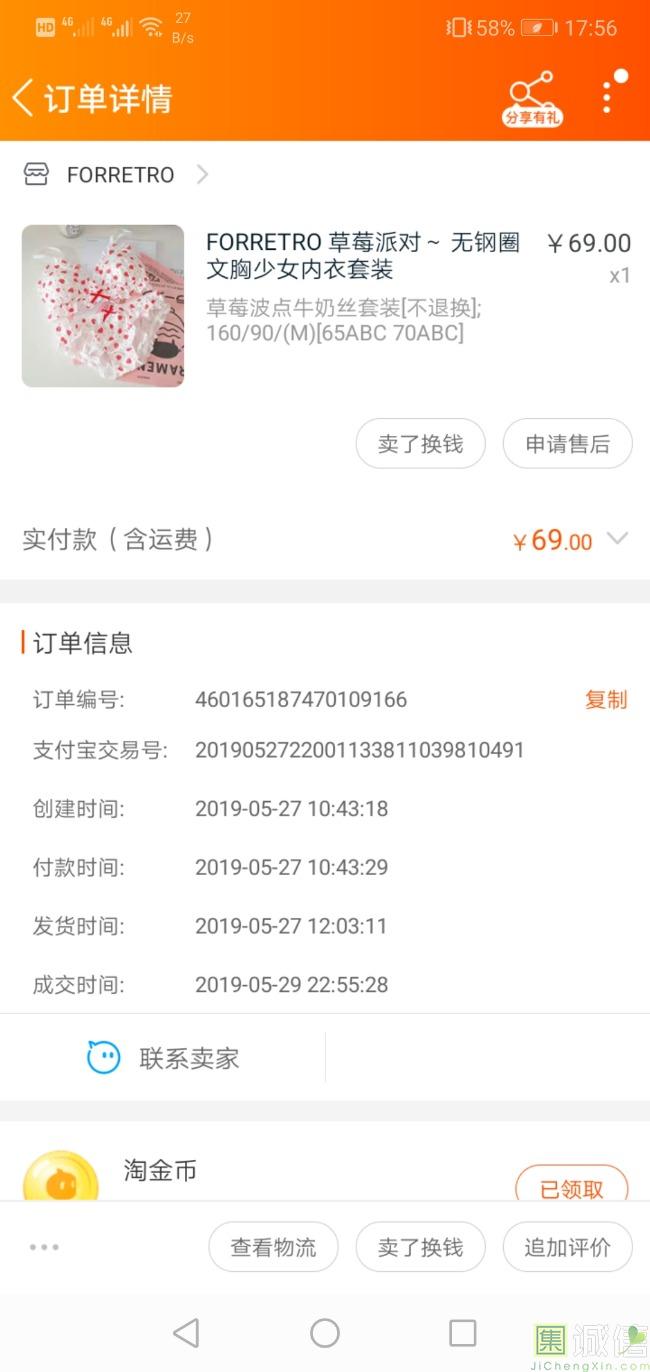Open the system recent apps button
The height and width of the screenshot is (1372, 650).
462,1333
